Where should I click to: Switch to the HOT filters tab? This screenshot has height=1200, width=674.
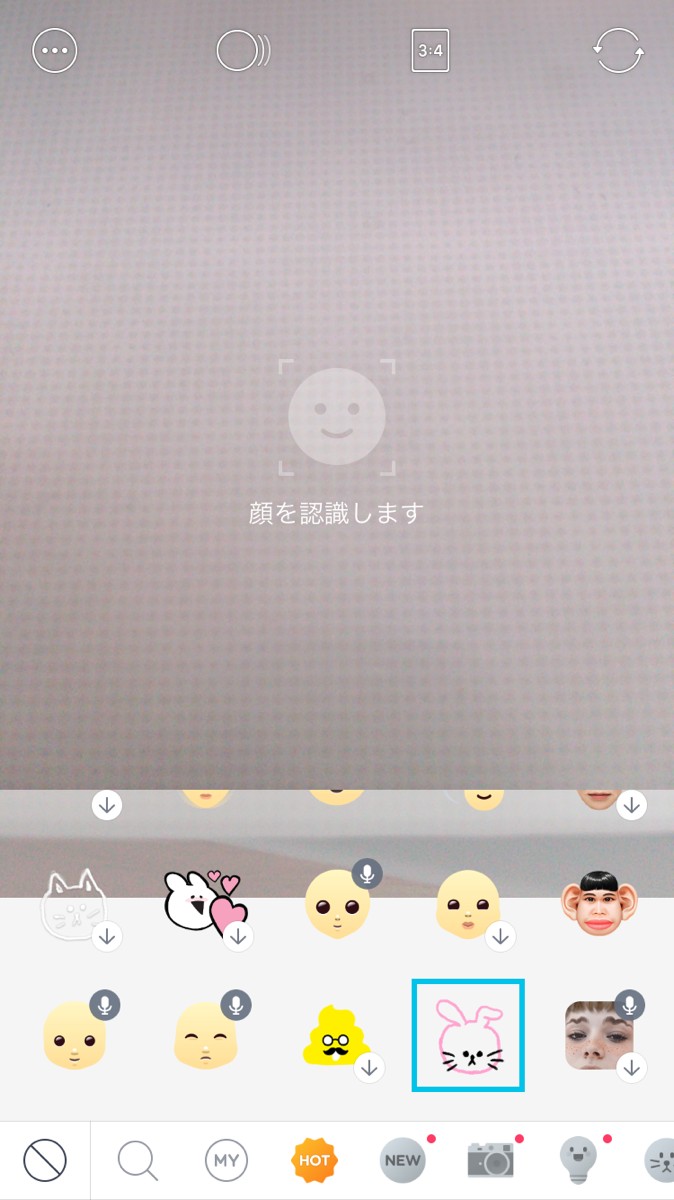click(314, 1161)
